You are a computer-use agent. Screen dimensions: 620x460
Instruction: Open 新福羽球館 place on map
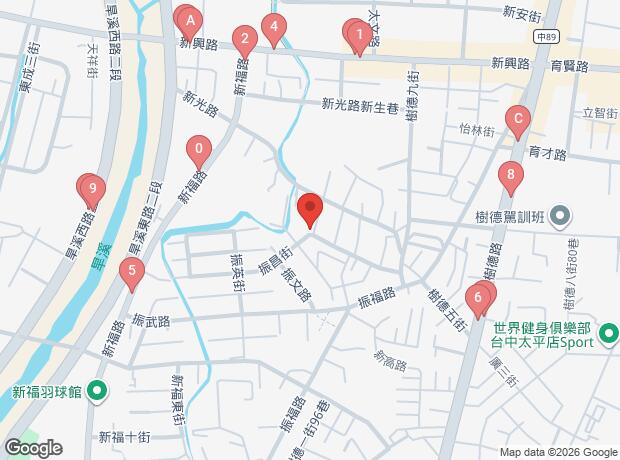(97, 391)
